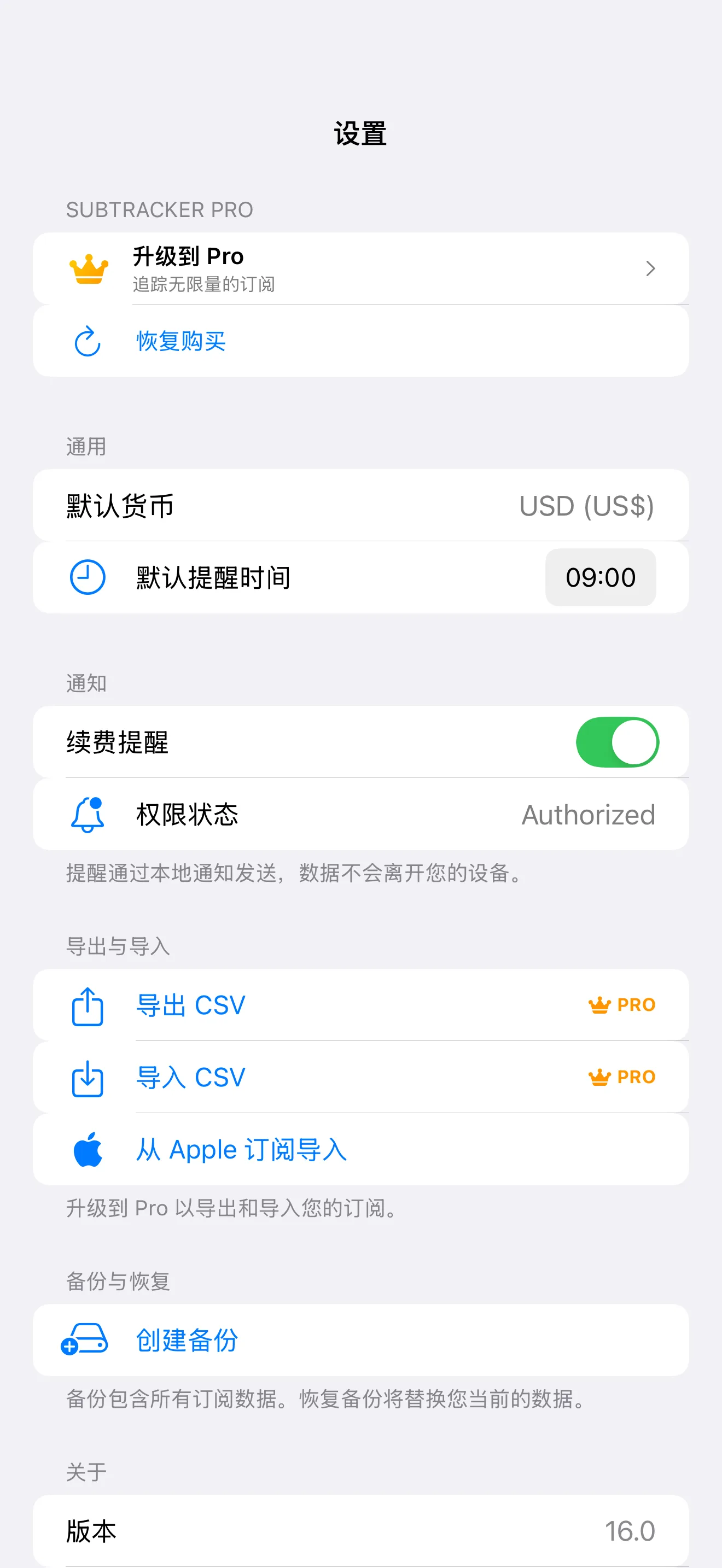
Task: Tap the restore purchases circular arrow icon
Action: coord(86,341)
